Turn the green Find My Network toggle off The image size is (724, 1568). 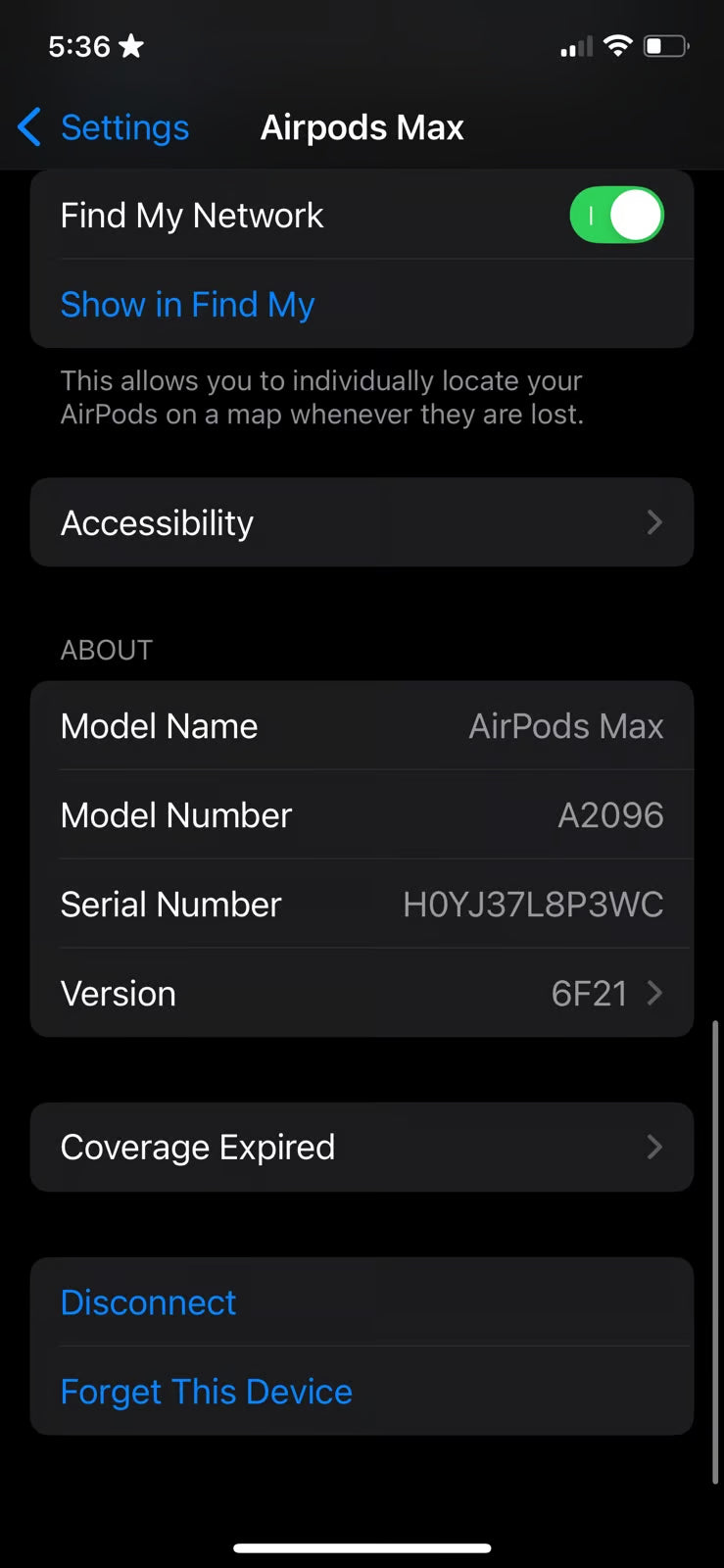tap(617, 215)
